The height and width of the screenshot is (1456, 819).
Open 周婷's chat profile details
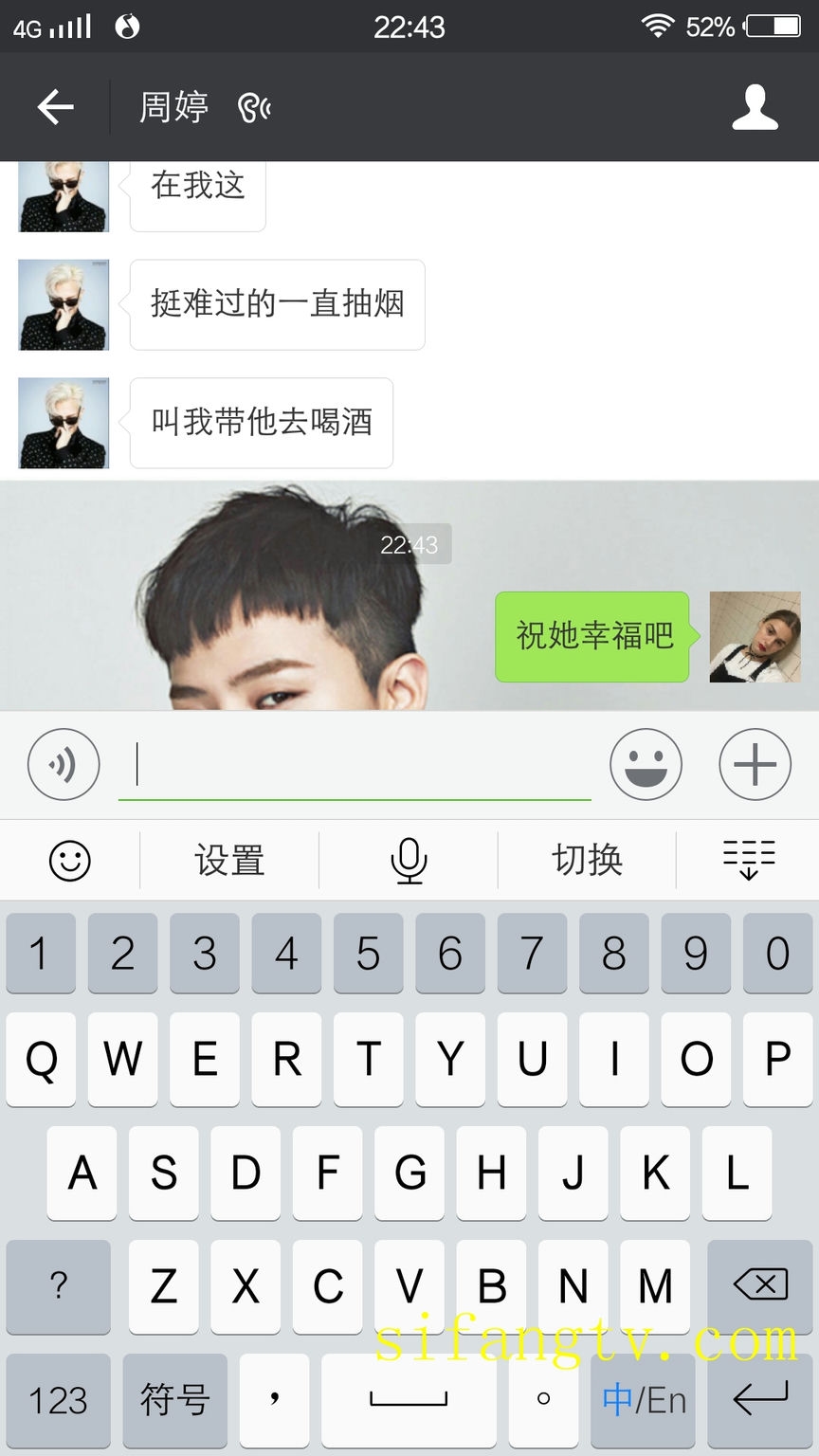755,107
